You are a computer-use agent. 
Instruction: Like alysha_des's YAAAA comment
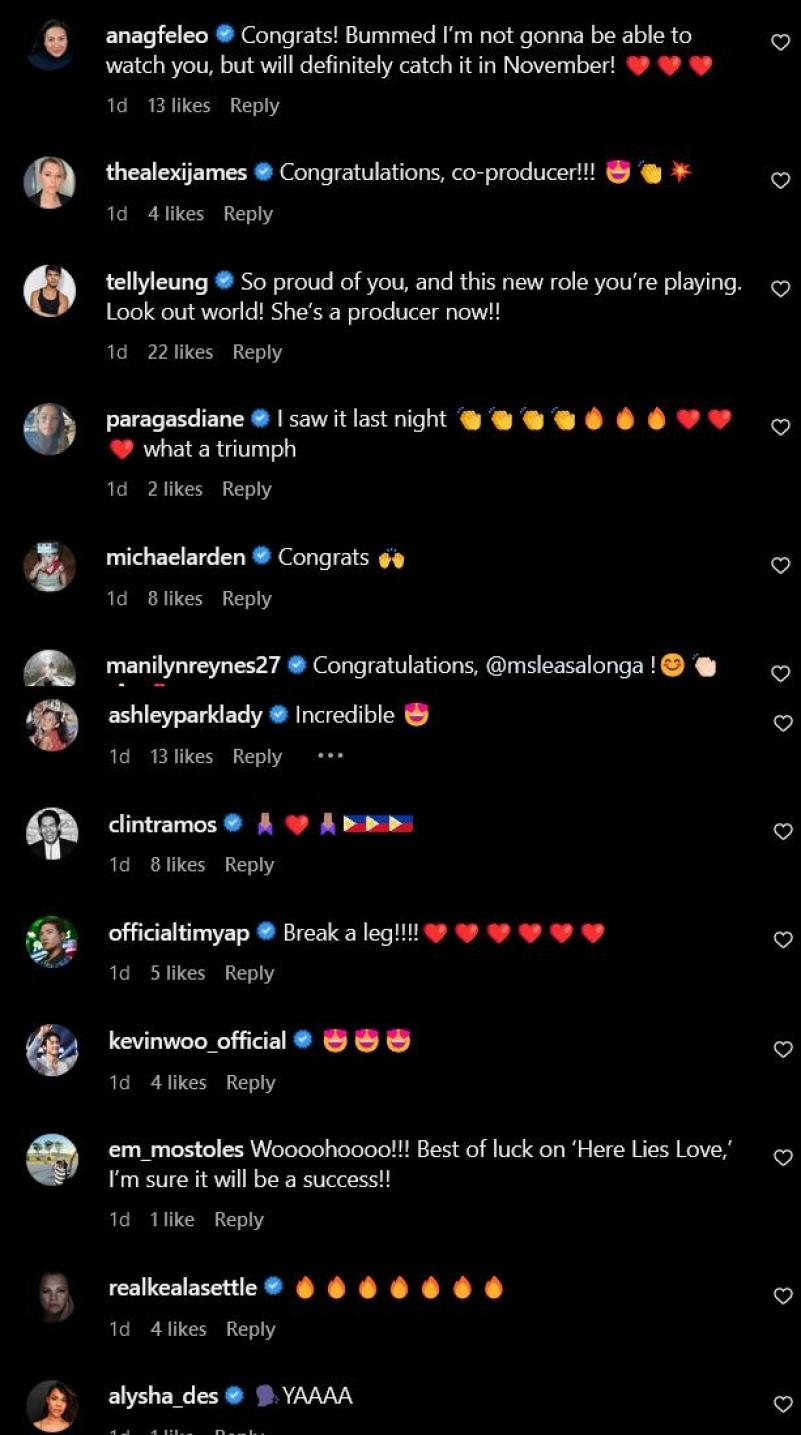(783, 1404)
